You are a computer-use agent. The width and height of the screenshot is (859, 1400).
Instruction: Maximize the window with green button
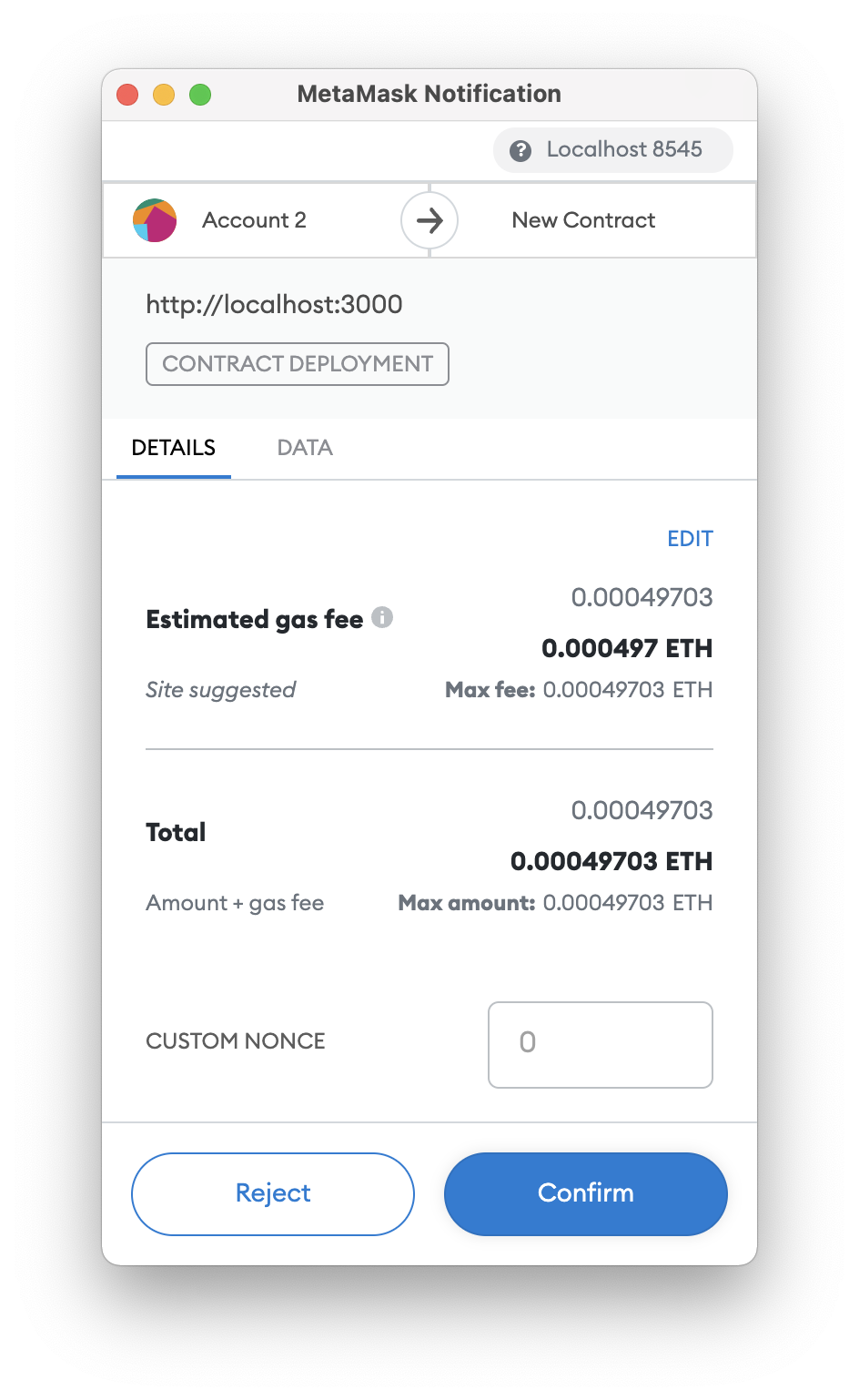pos(200,95)
